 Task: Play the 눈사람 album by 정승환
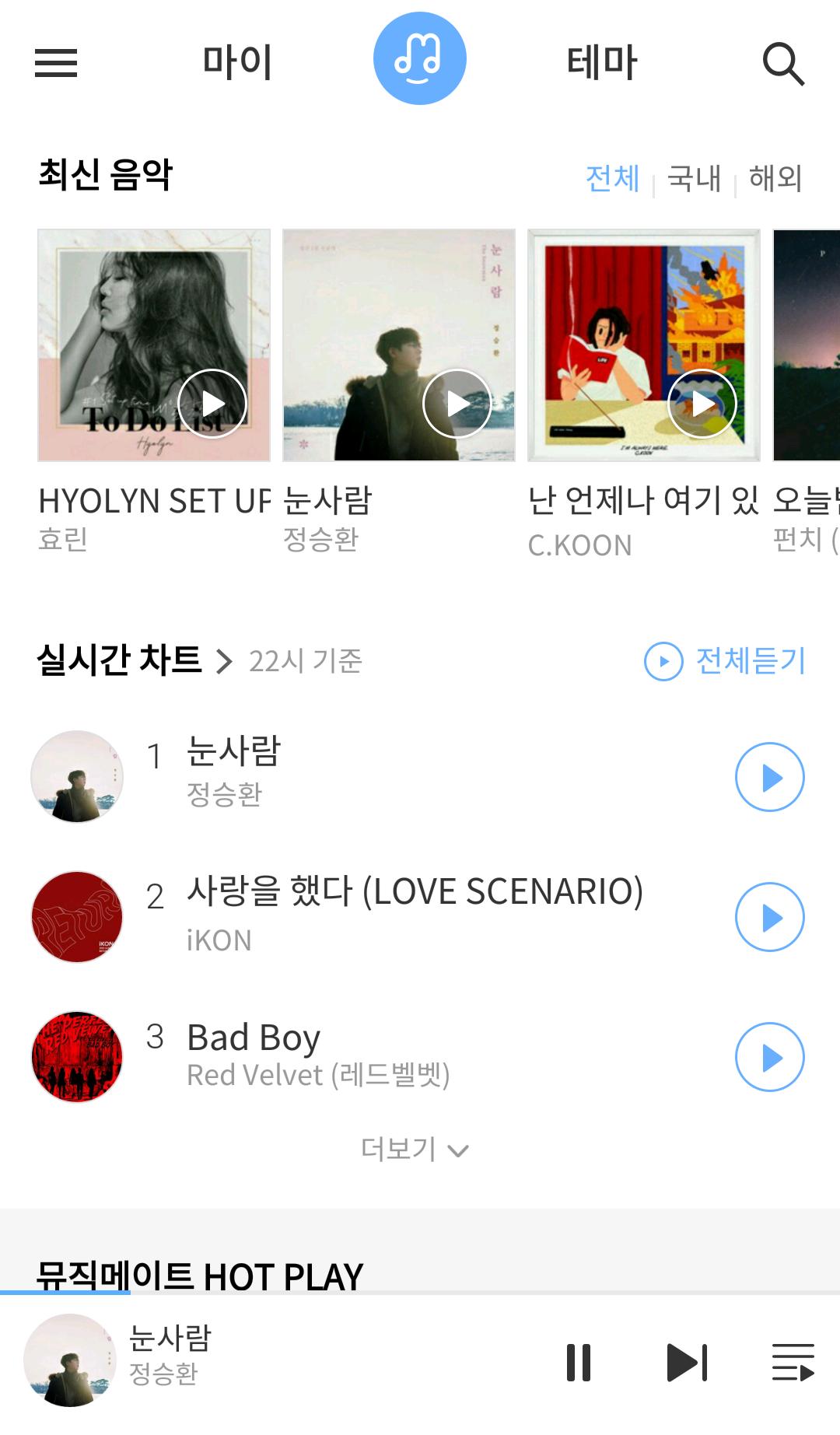click(x=457, y=404)
